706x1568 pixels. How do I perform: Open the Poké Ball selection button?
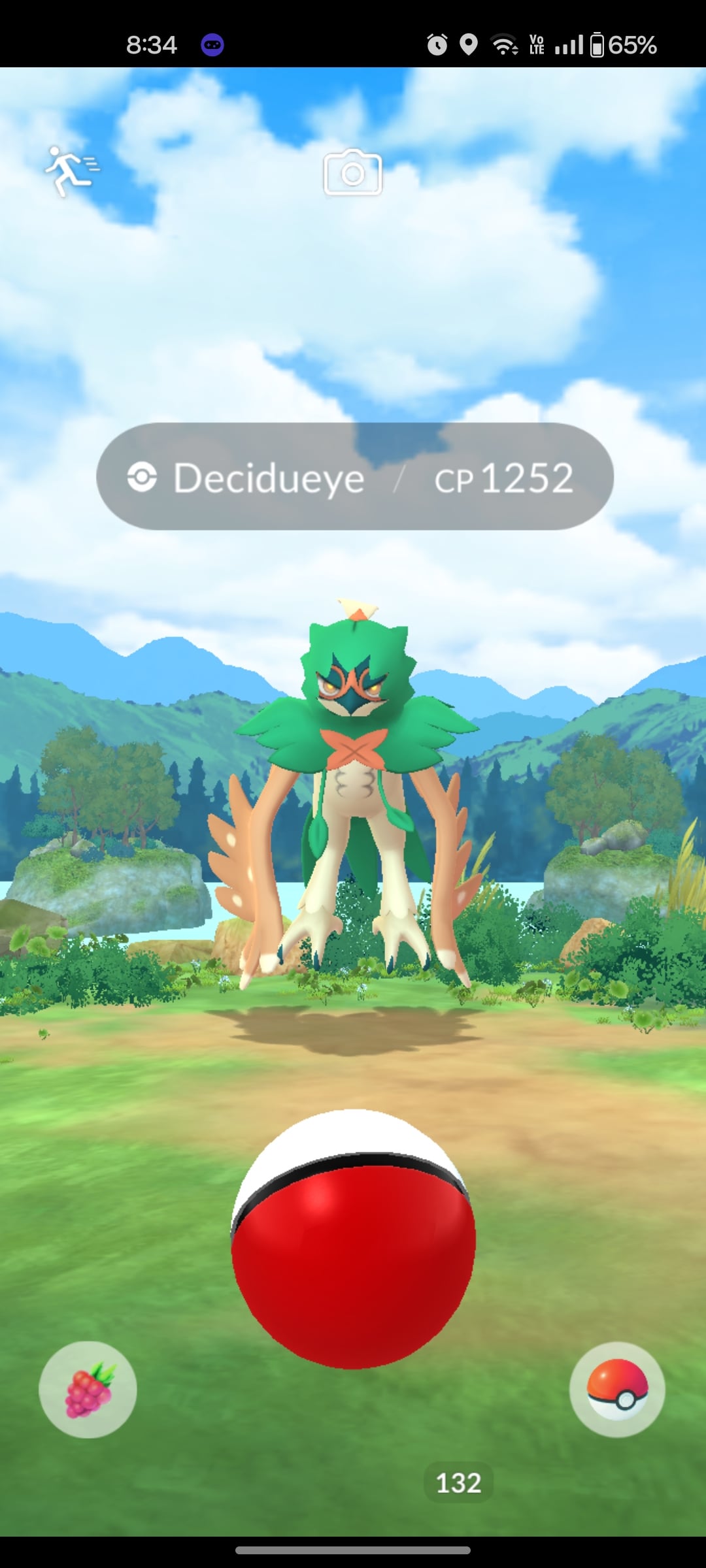click(x=617, y=1390)
